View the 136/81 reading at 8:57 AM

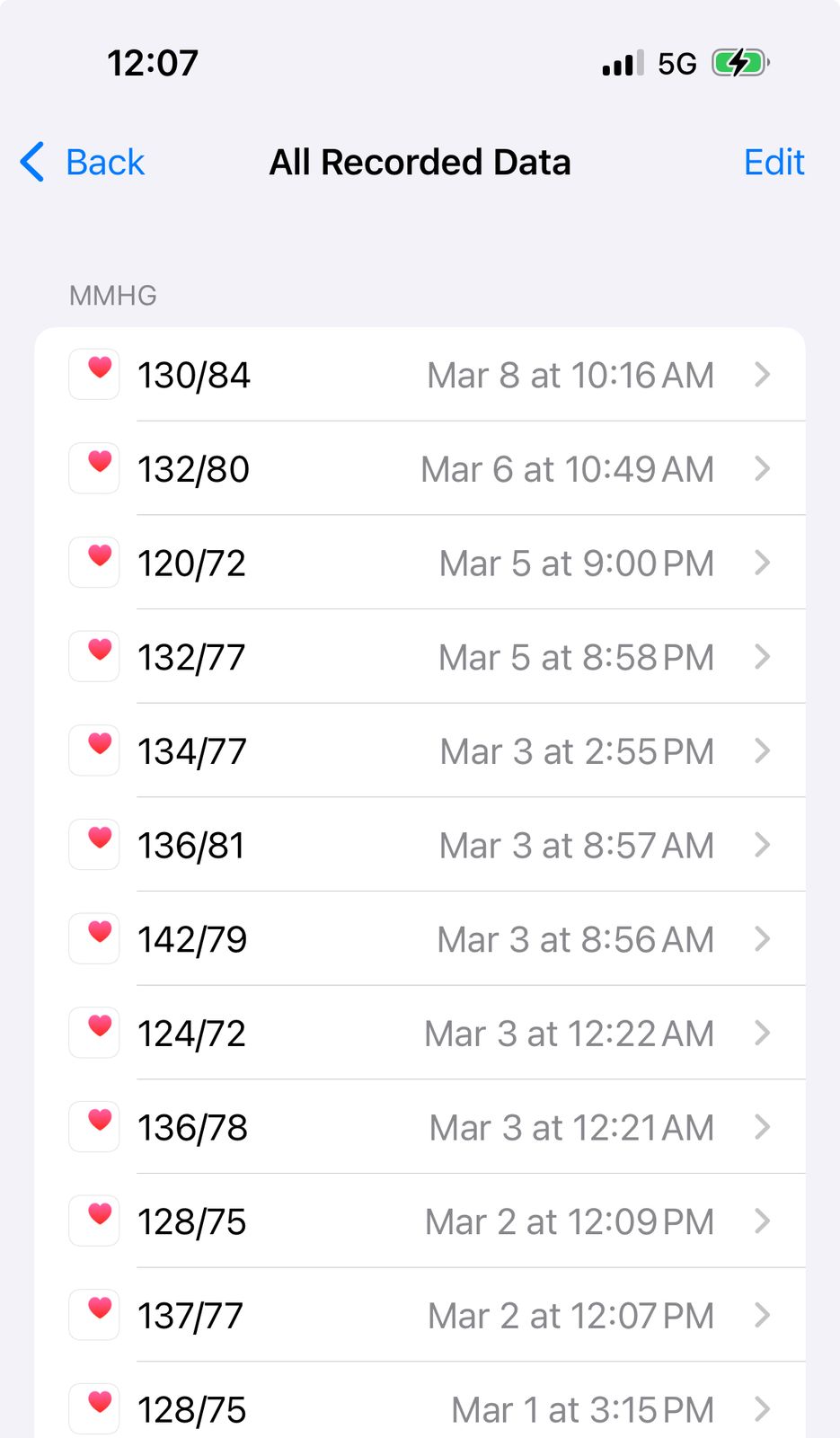tap(420, 845)
